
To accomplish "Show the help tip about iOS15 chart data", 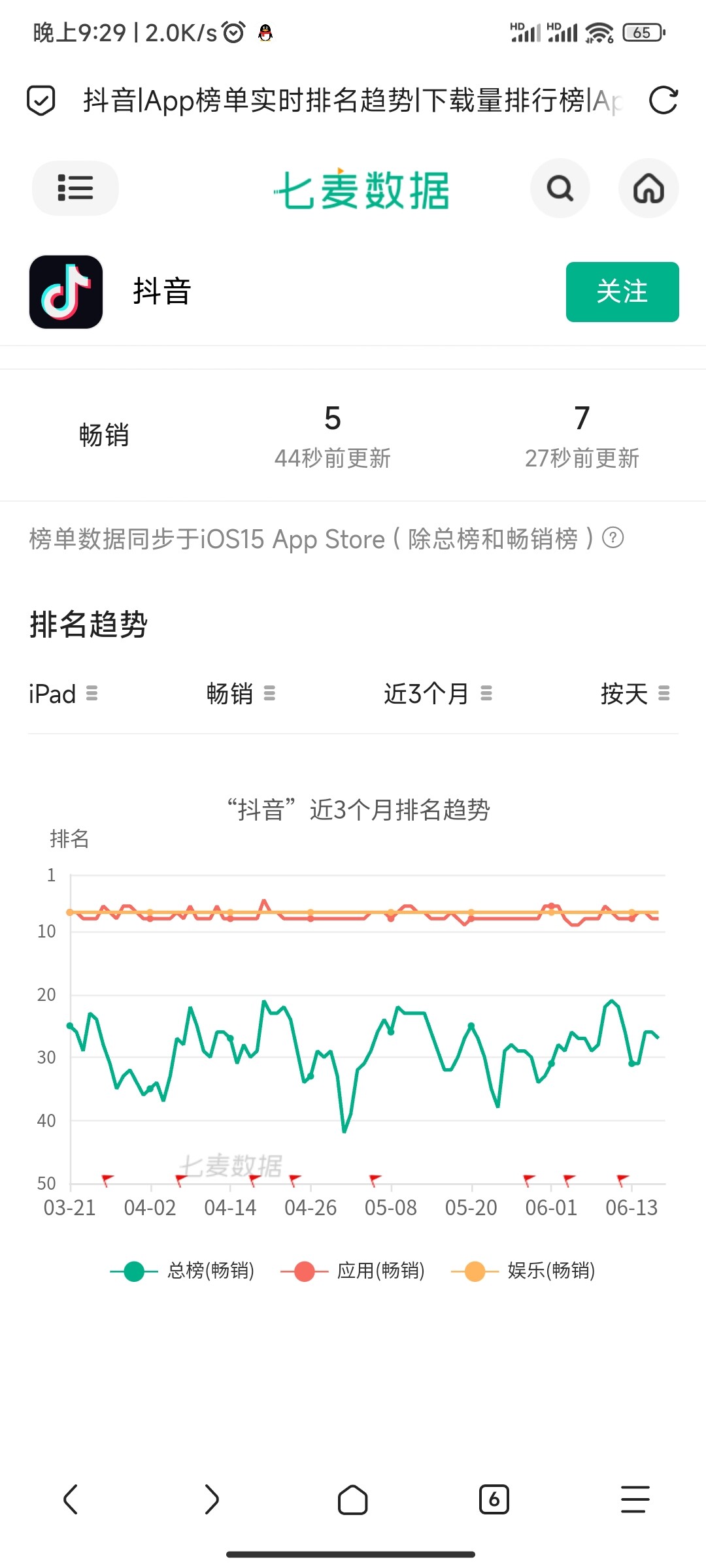I will click(x=613, y=538).
